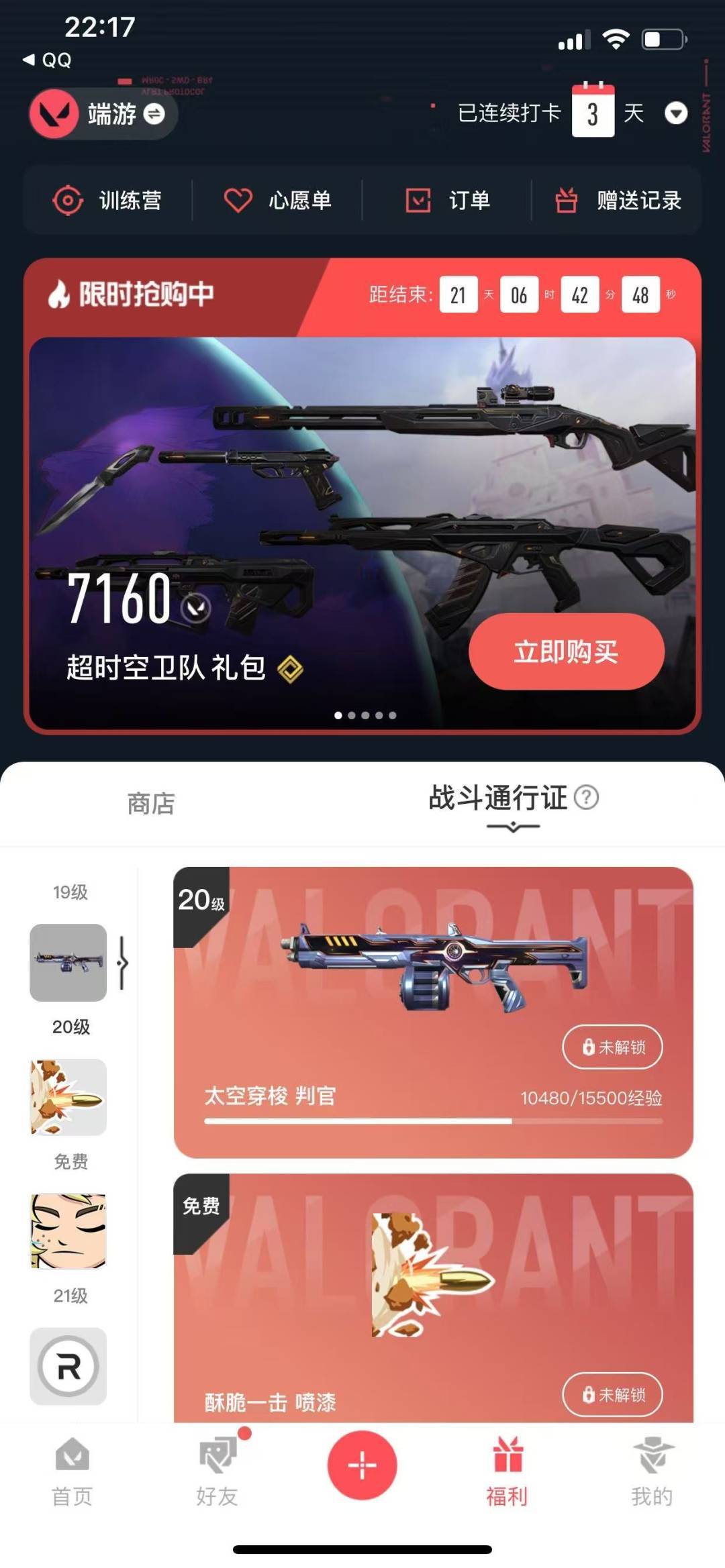
Task: Select the level 20 bullet spray thumbnail
Action: 68,1097
